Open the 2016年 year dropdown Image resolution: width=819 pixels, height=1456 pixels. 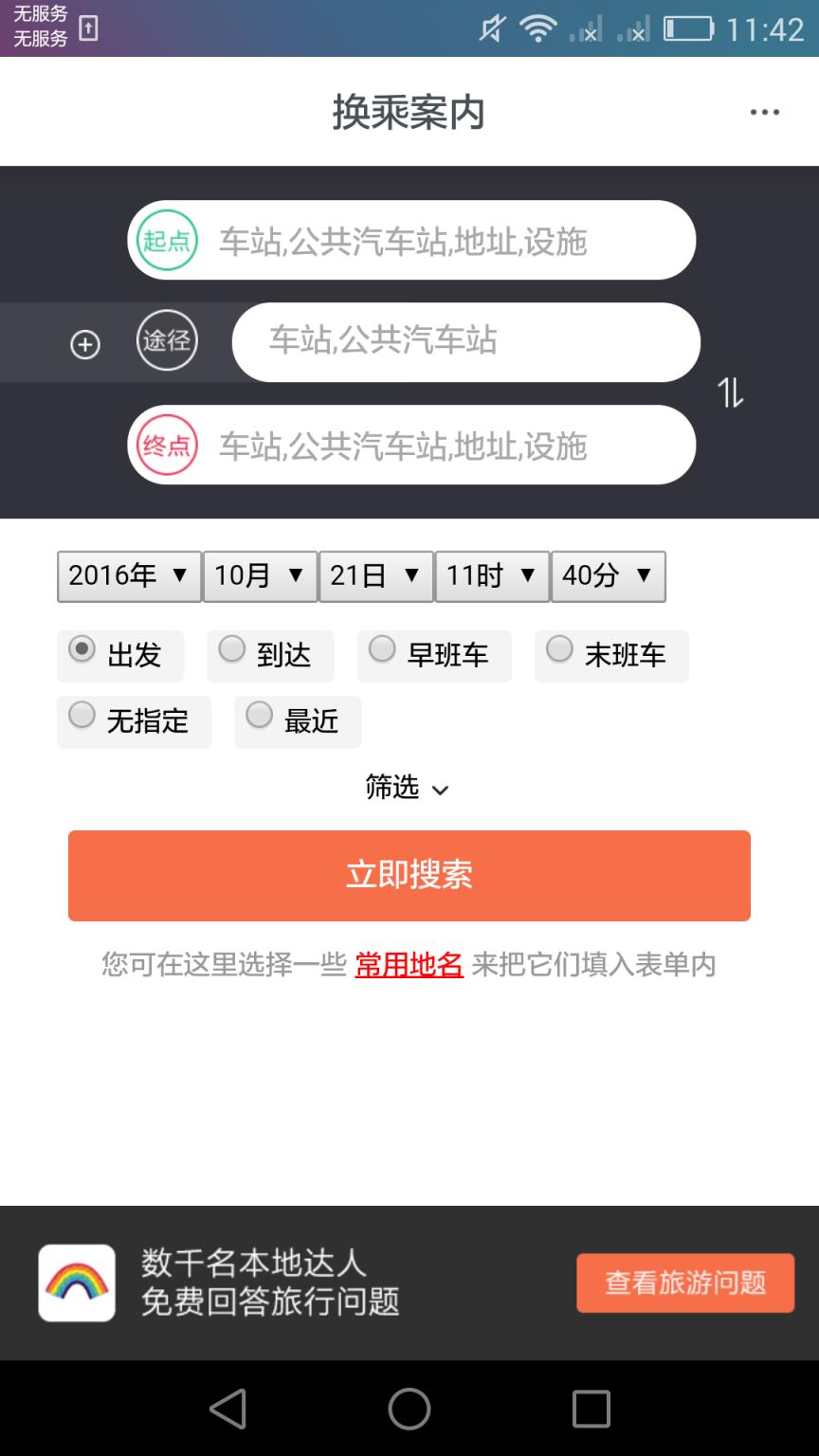[x=129, y=575]
